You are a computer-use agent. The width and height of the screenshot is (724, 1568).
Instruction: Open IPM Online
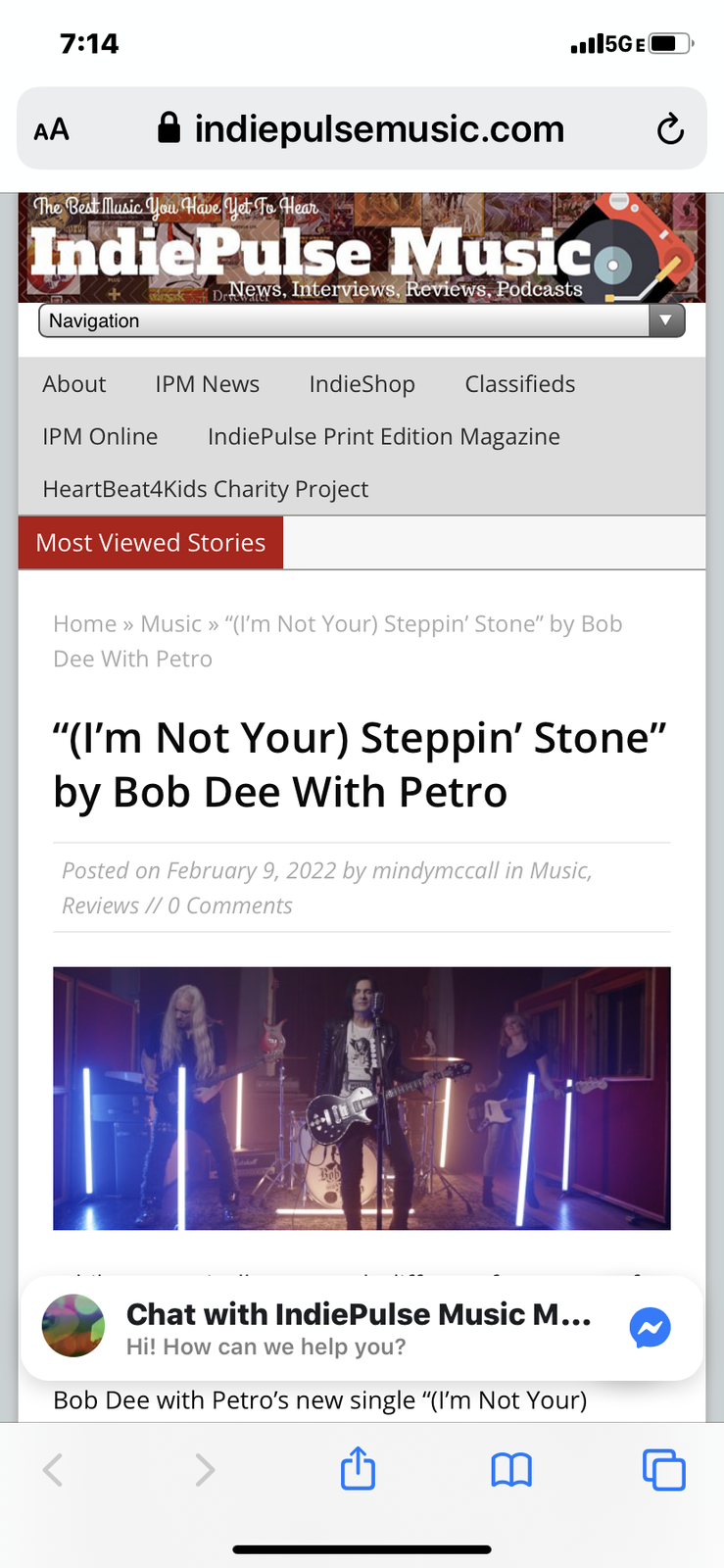tap(100, 436)
